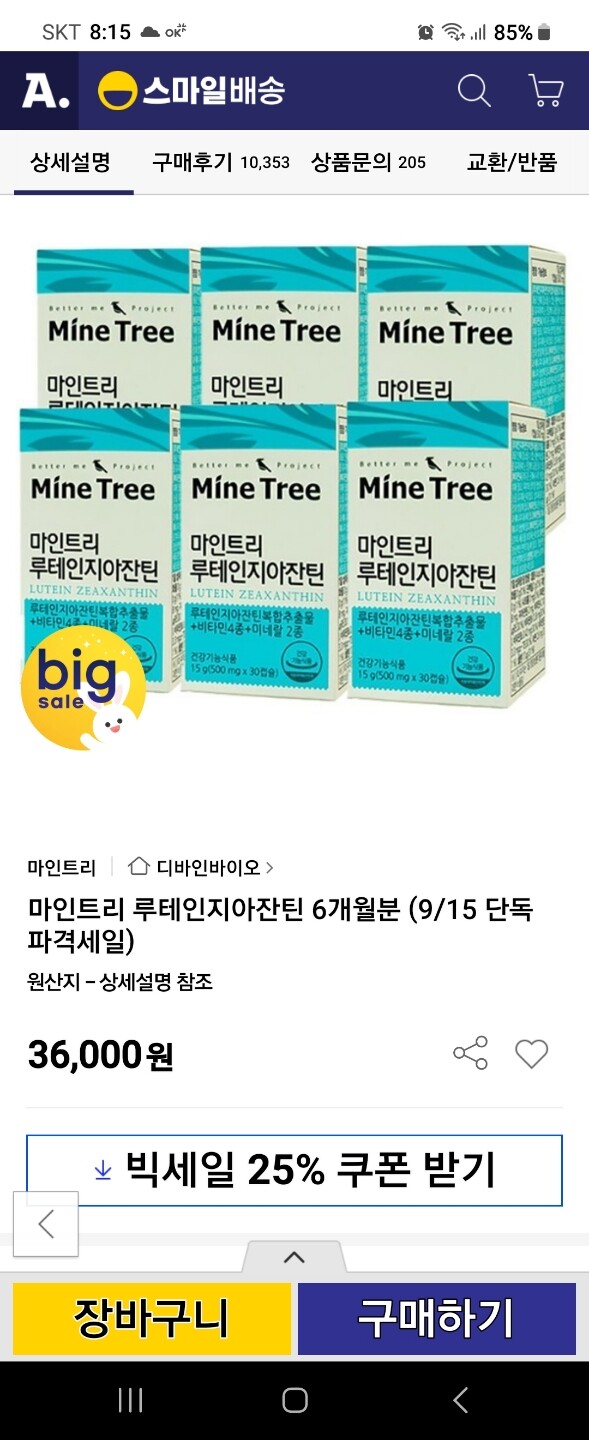Tap the floating back arrow button
Viewport: 589px width, 1440px height.
[x=46, y=1224]
